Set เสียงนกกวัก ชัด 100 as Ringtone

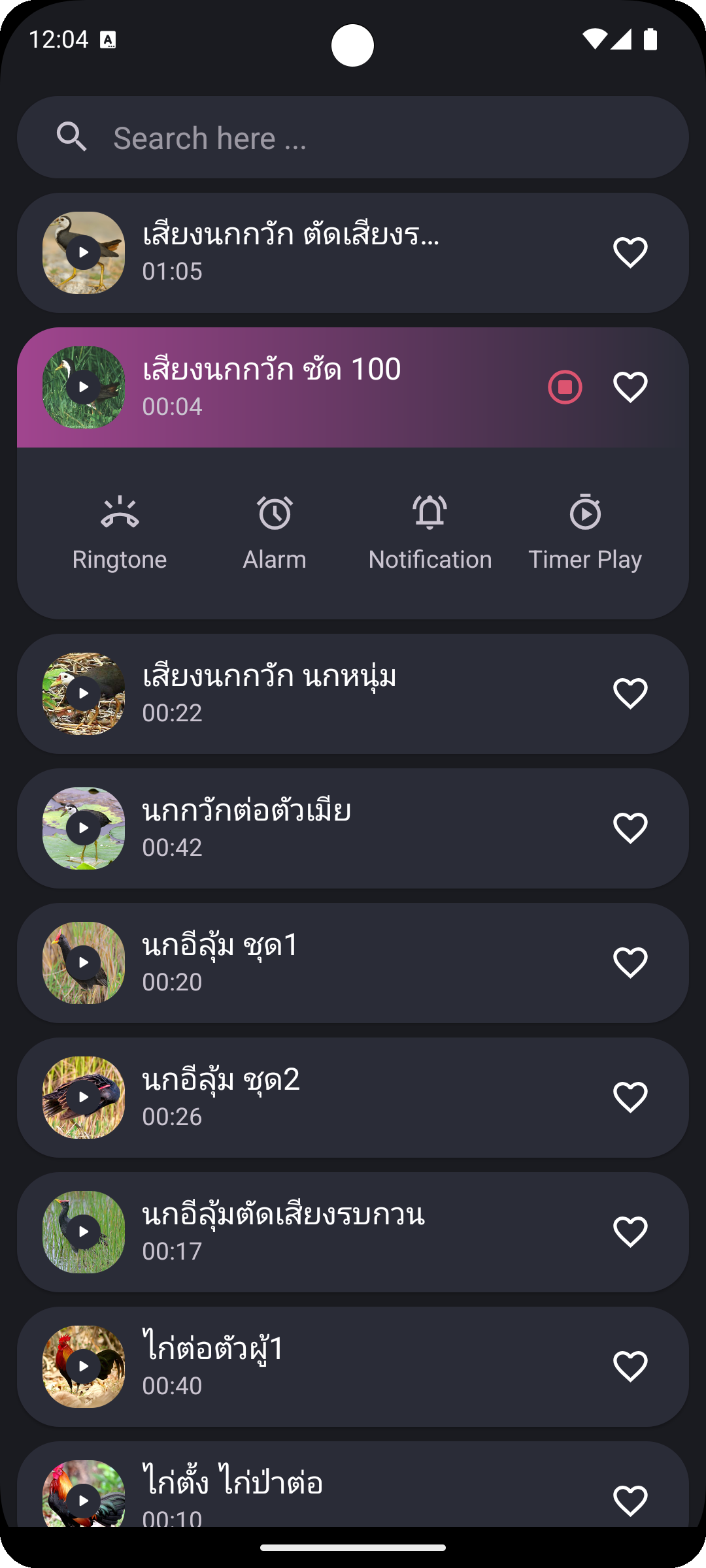tap(120, 529)
